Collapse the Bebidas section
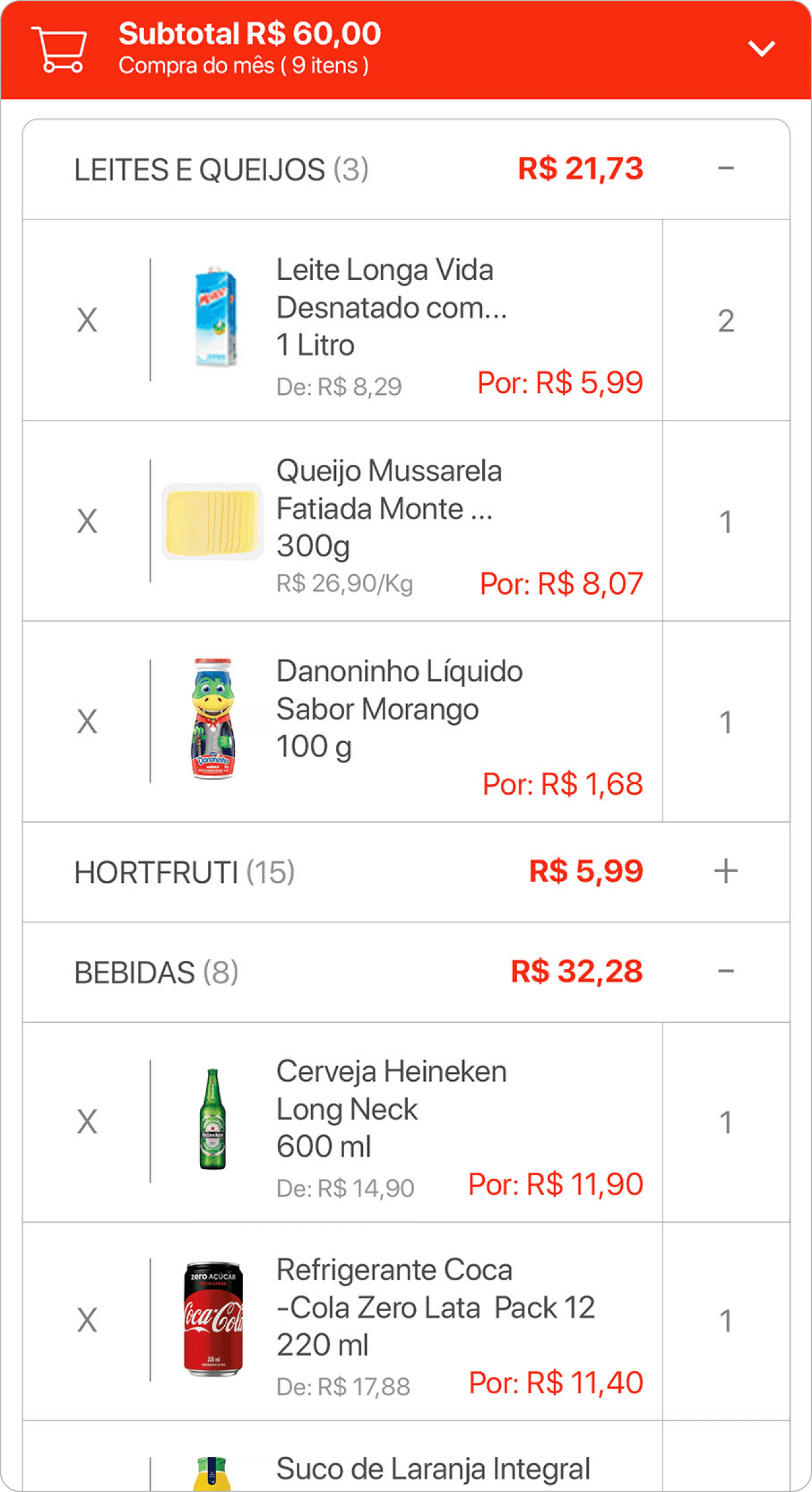The height and width of the screenshot is (1492, 812). click(x=725, y=972)
